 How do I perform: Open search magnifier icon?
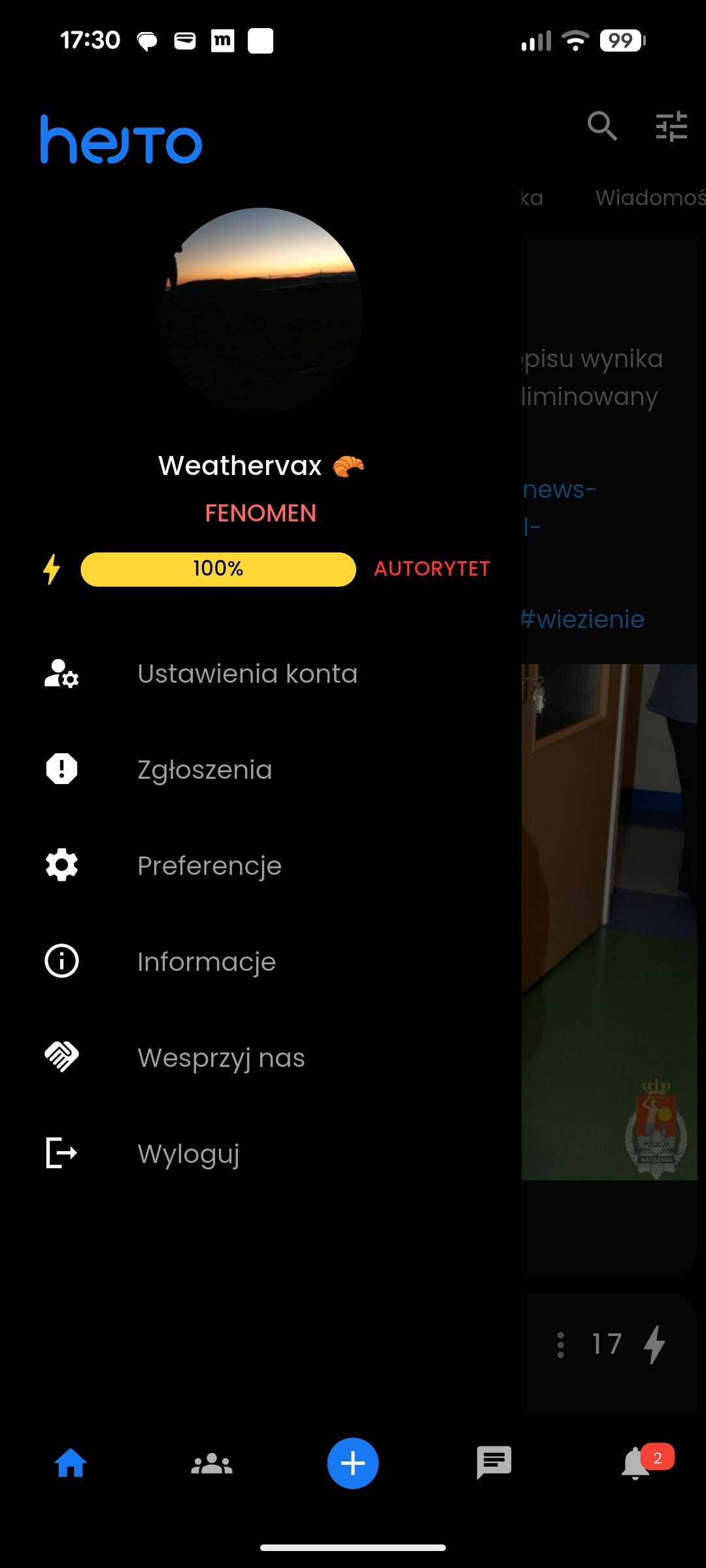pyautogui.click(x=602, y=126)
